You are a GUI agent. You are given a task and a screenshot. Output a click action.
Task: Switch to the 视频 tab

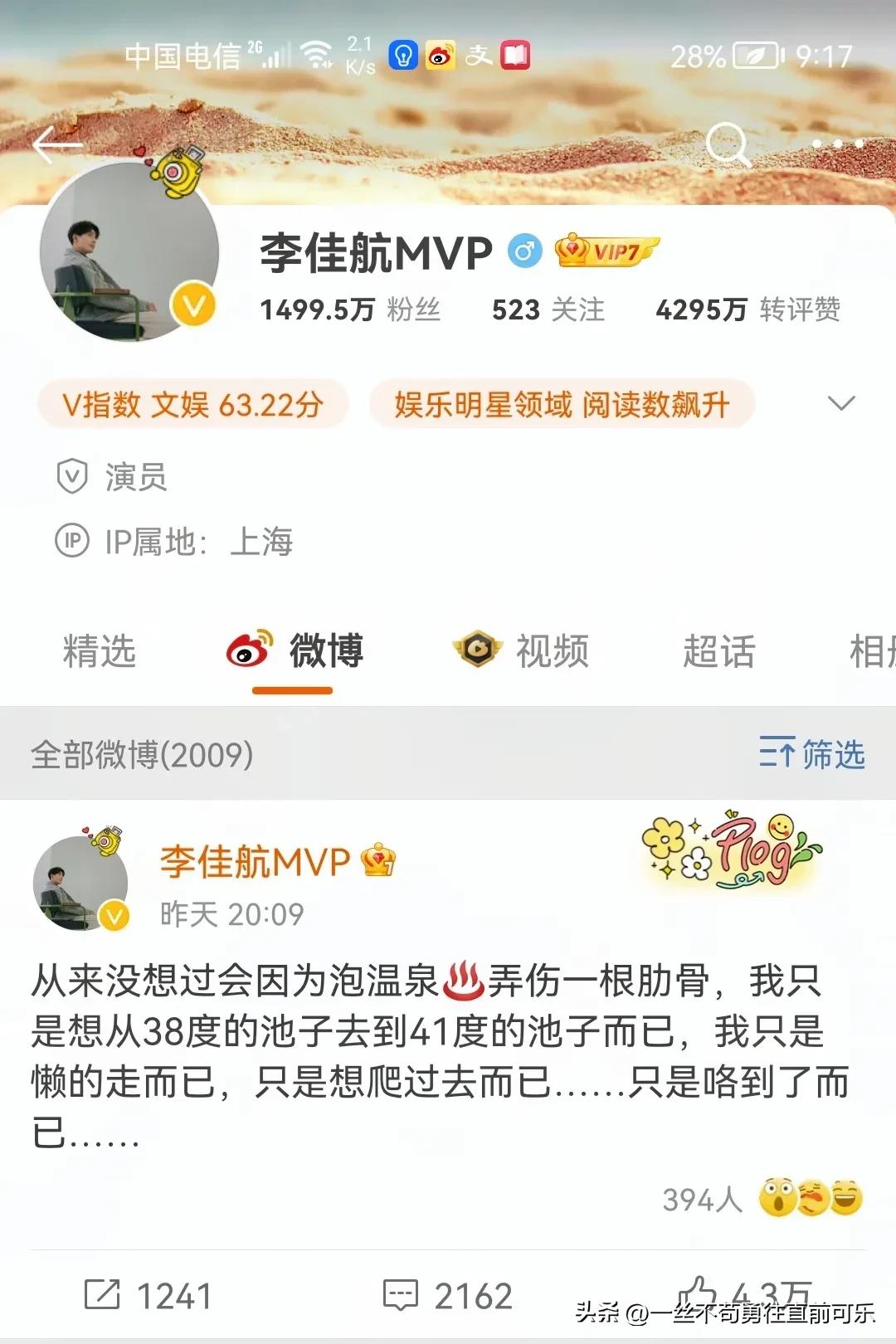521,650
